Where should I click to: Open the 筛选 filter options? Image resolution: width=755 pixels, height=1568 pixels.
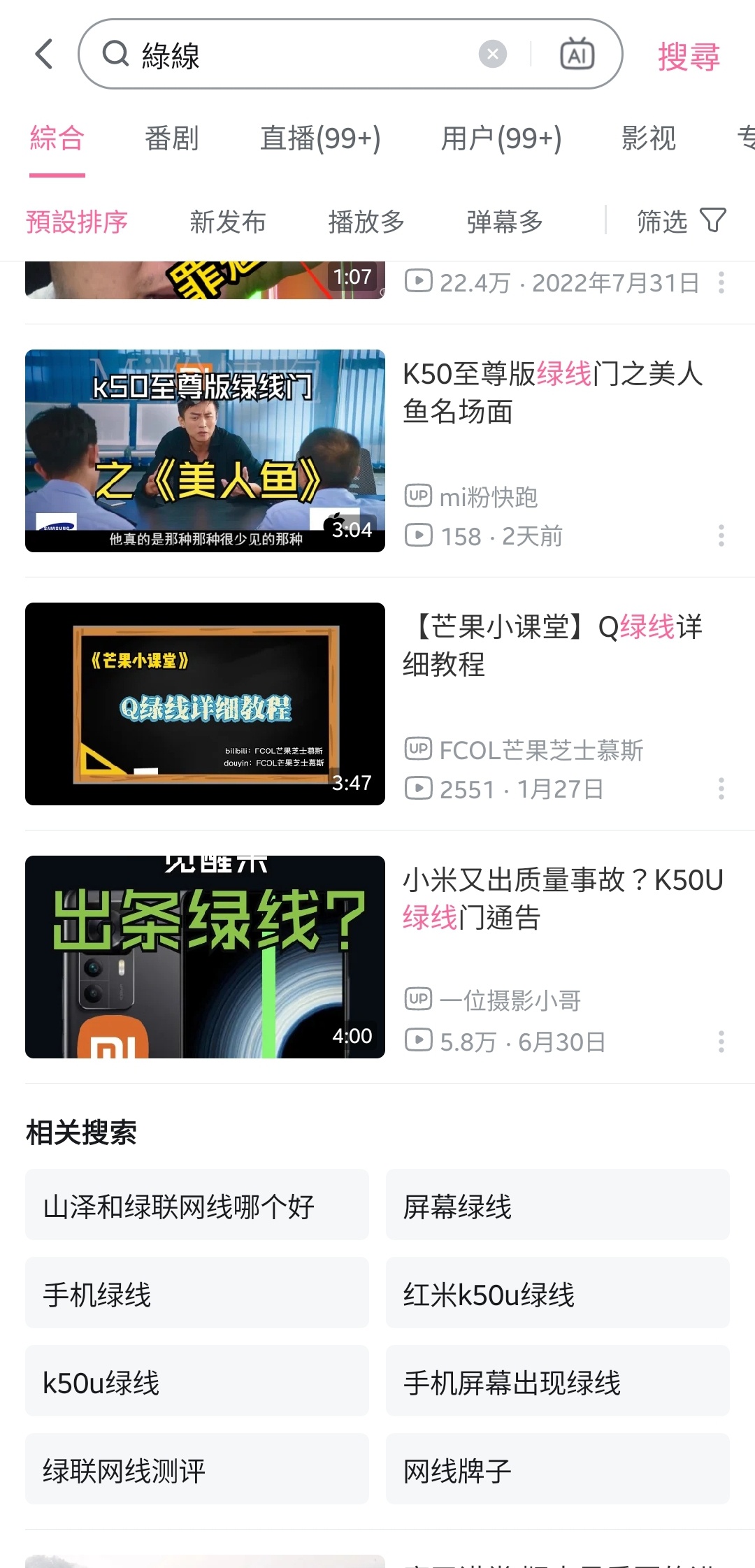682,221
